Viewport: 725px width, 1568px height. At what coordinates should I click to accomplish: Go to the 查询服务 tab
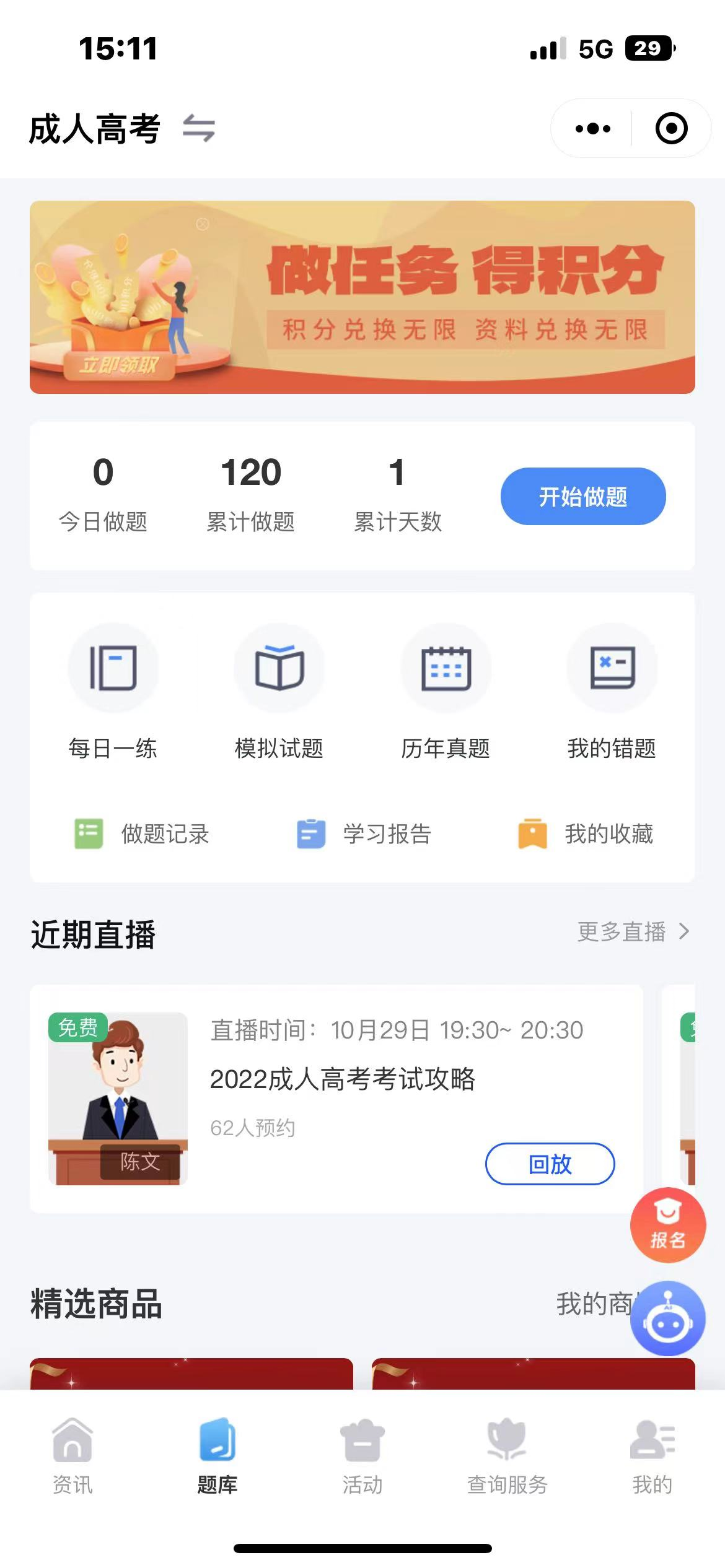pos(507,1455)
